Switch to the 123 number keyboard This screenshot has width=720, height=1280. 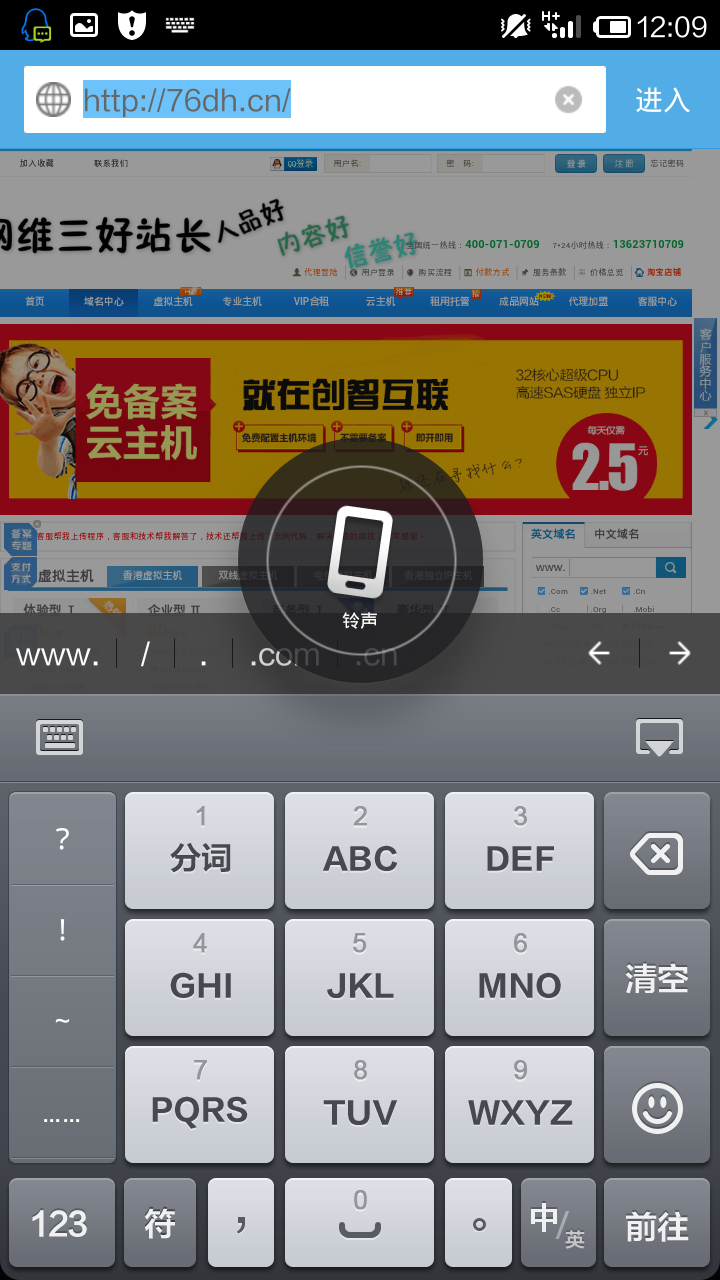(60, 1223)
